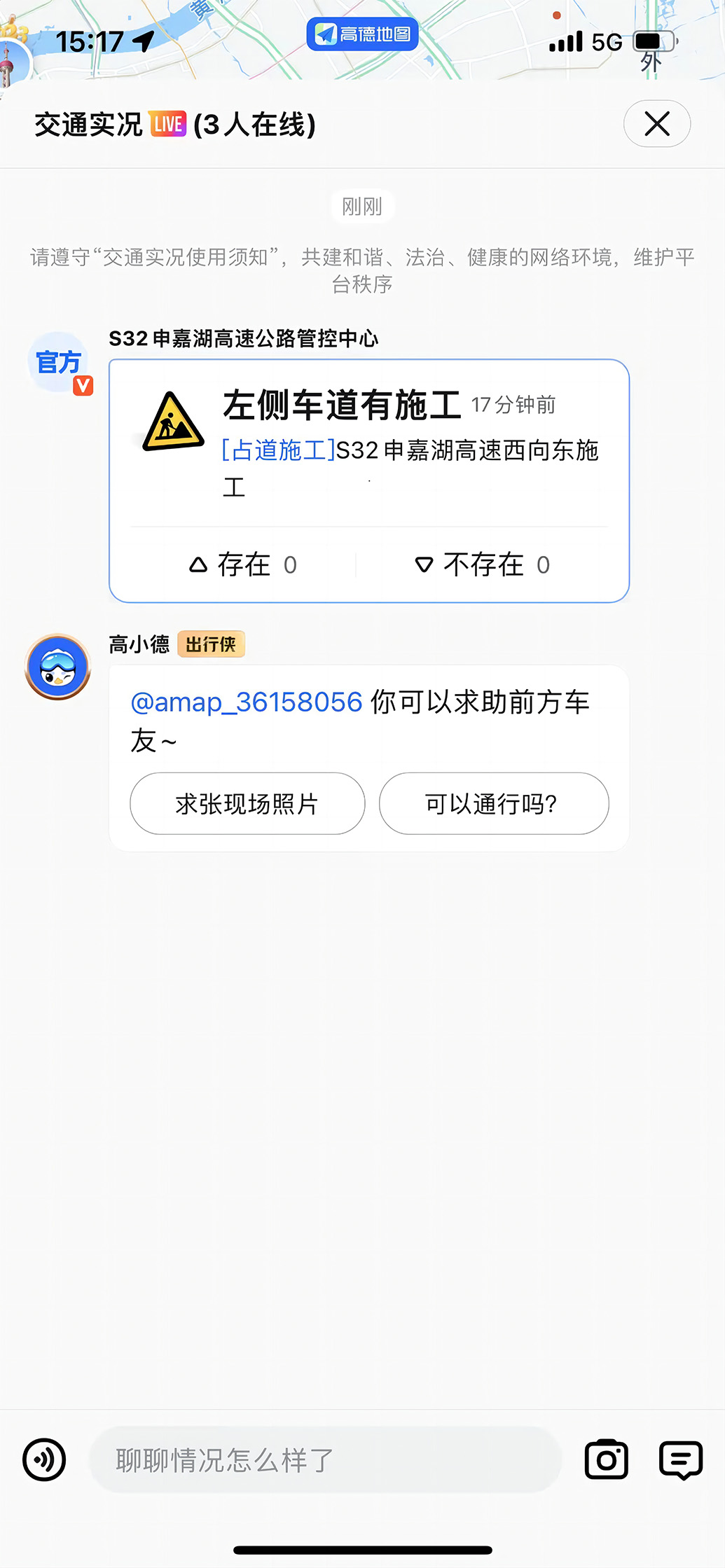
Task: Focus the 聊聊情况怎么样了 message field
Action: [x=326, y=1460]
